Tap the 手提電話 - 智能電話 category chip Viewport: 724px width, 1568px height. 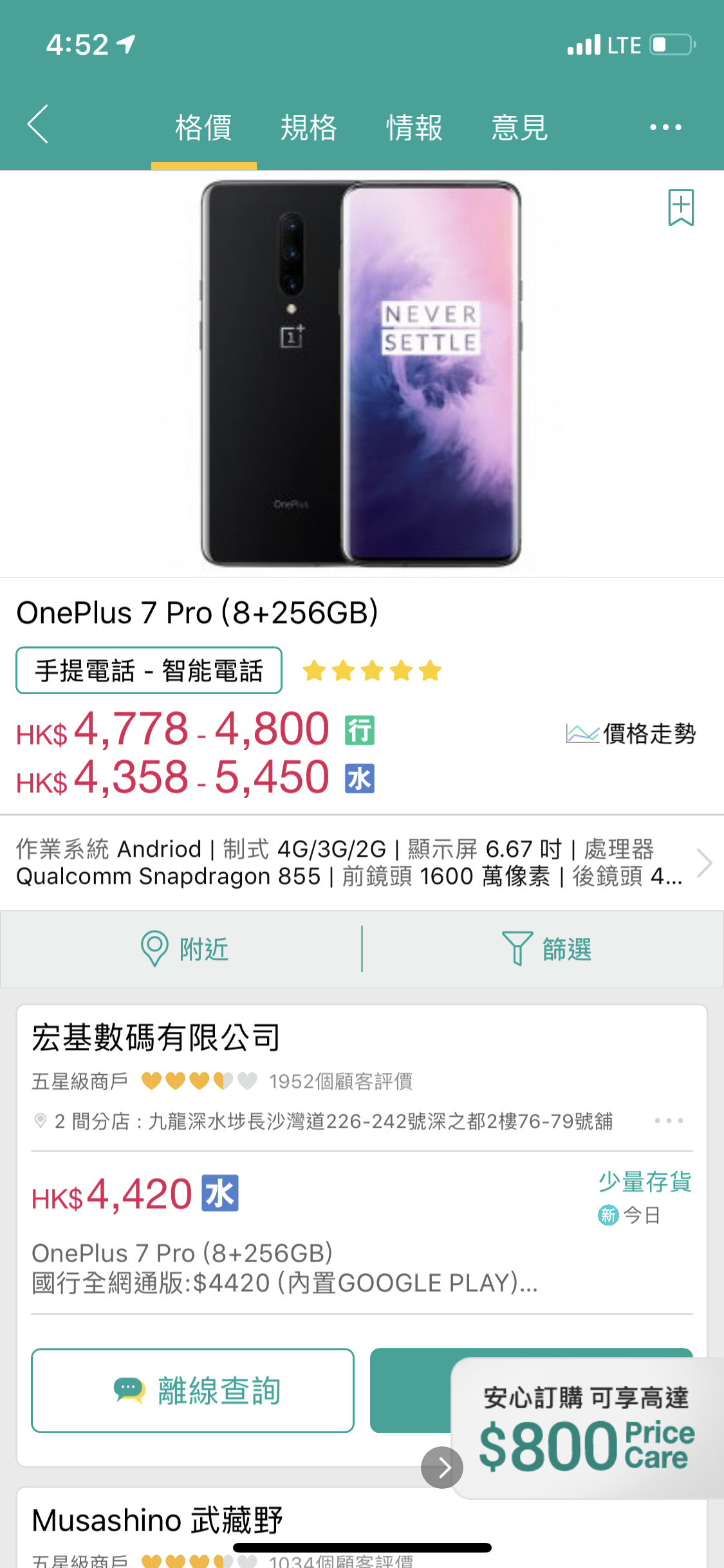(149, 671)
